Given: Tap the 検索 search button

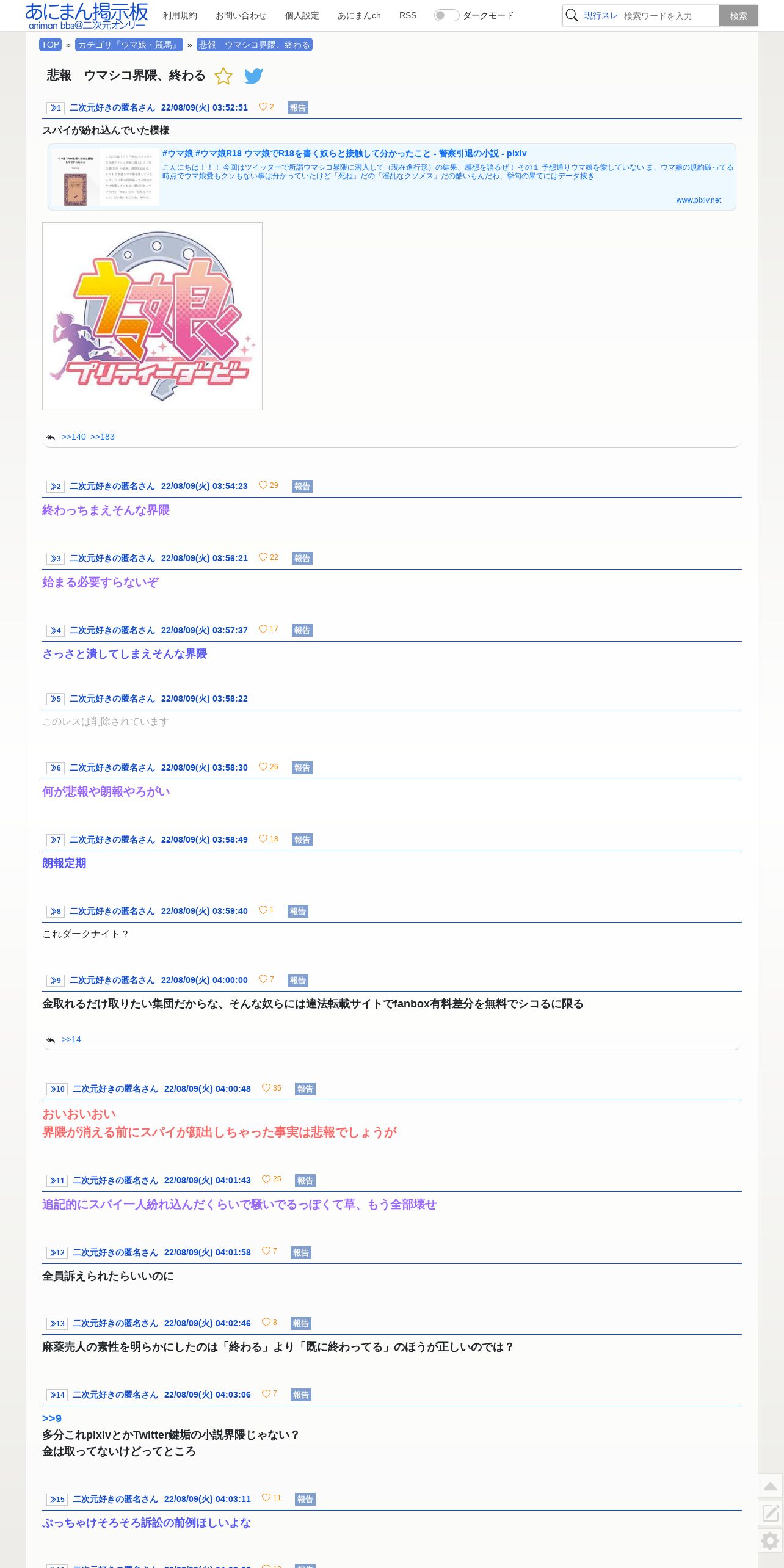Looking at the screenshot, I should click(x=738, y=16).
